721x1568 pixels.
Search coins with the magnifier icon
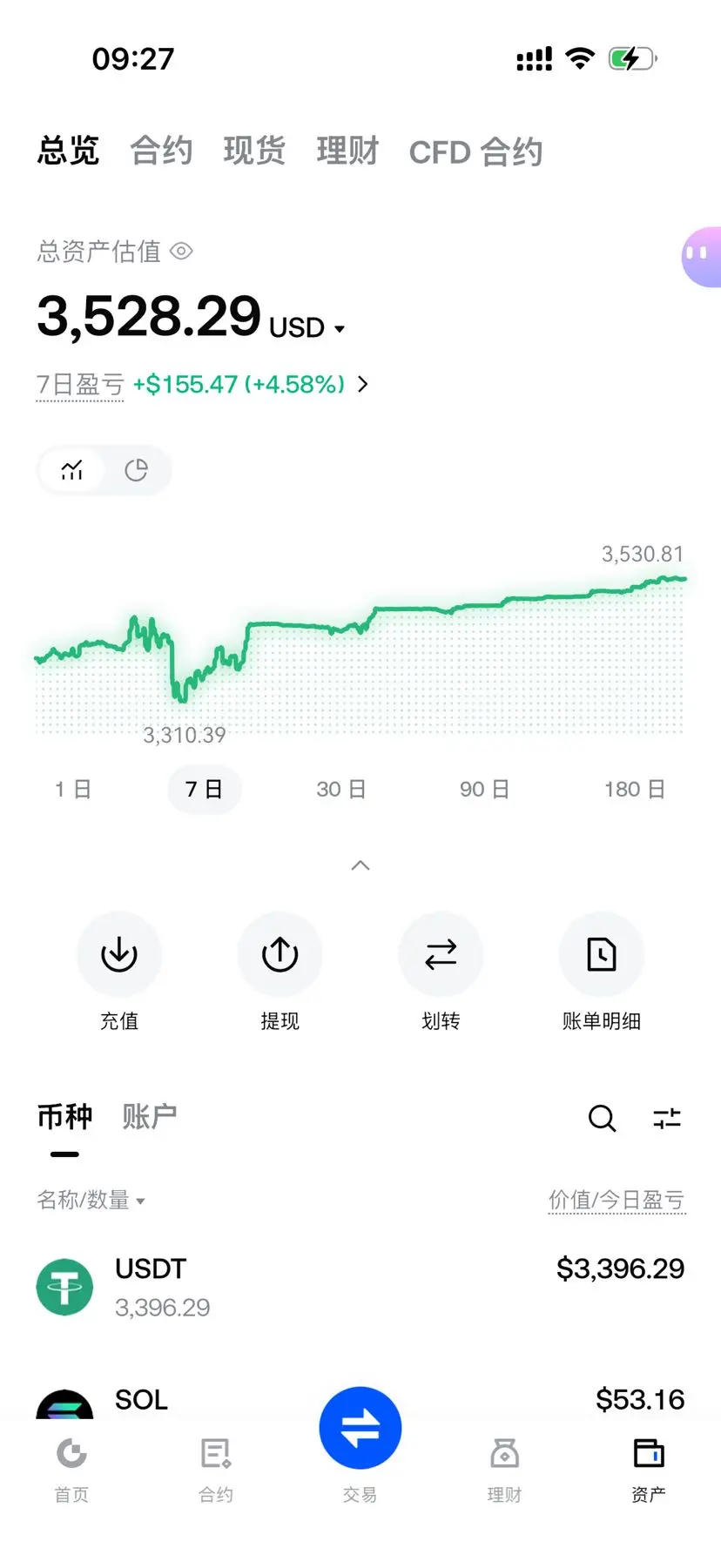tap(602, 1118)
